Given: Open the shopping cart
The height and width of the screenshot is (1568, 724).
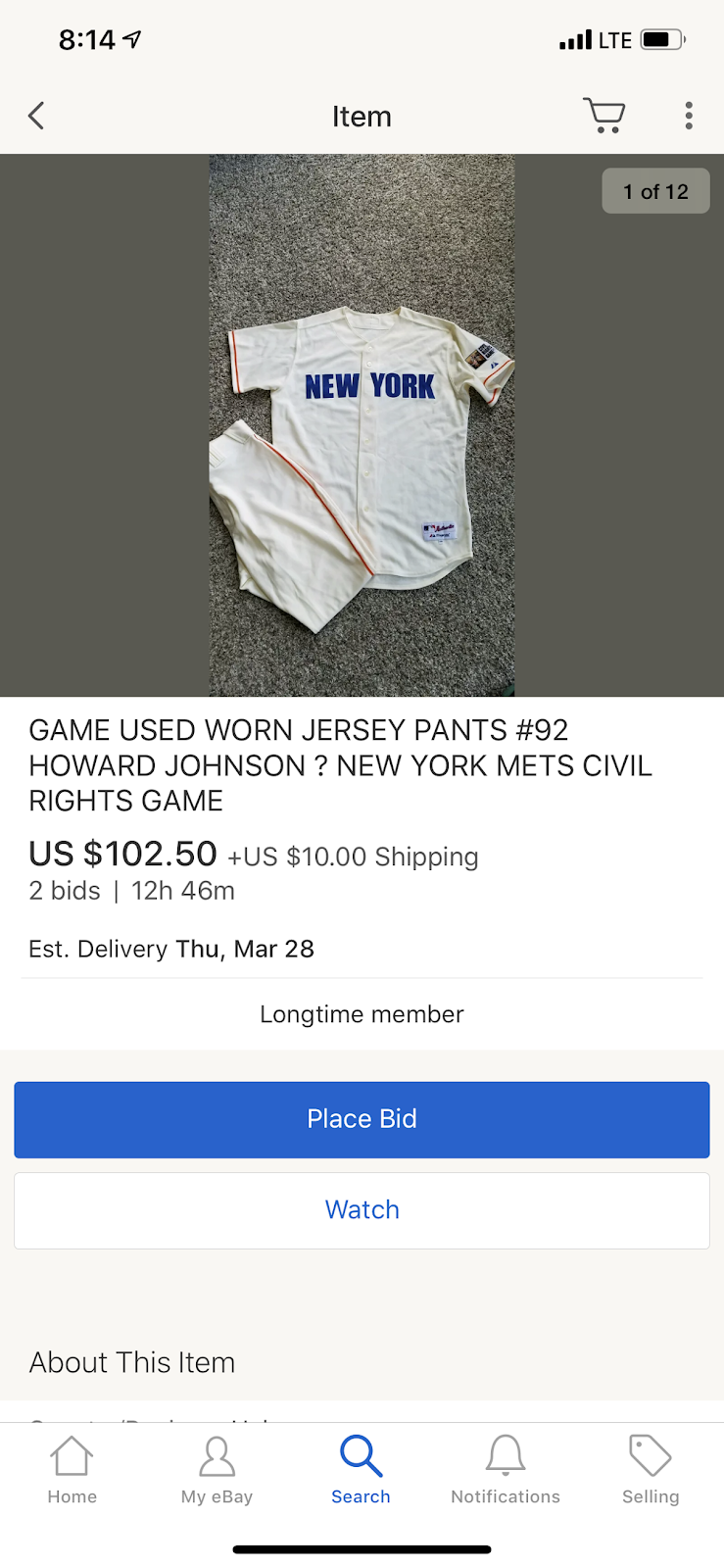Looking at the screenshot, I should [603, 116].
